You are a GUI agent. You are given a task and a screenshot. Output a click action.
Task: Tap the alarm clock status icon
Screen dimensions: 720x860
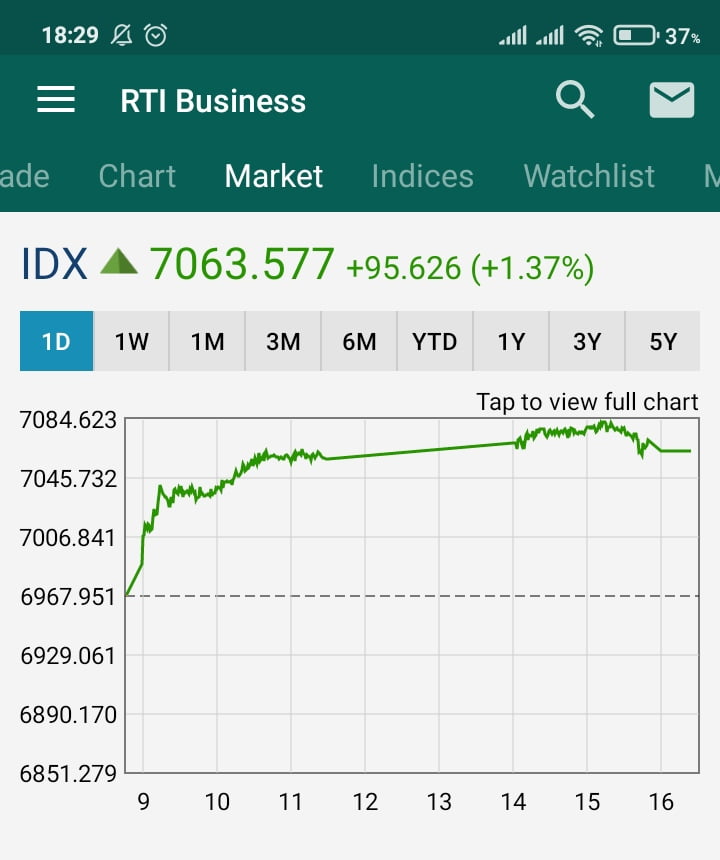tap(155, 33)
